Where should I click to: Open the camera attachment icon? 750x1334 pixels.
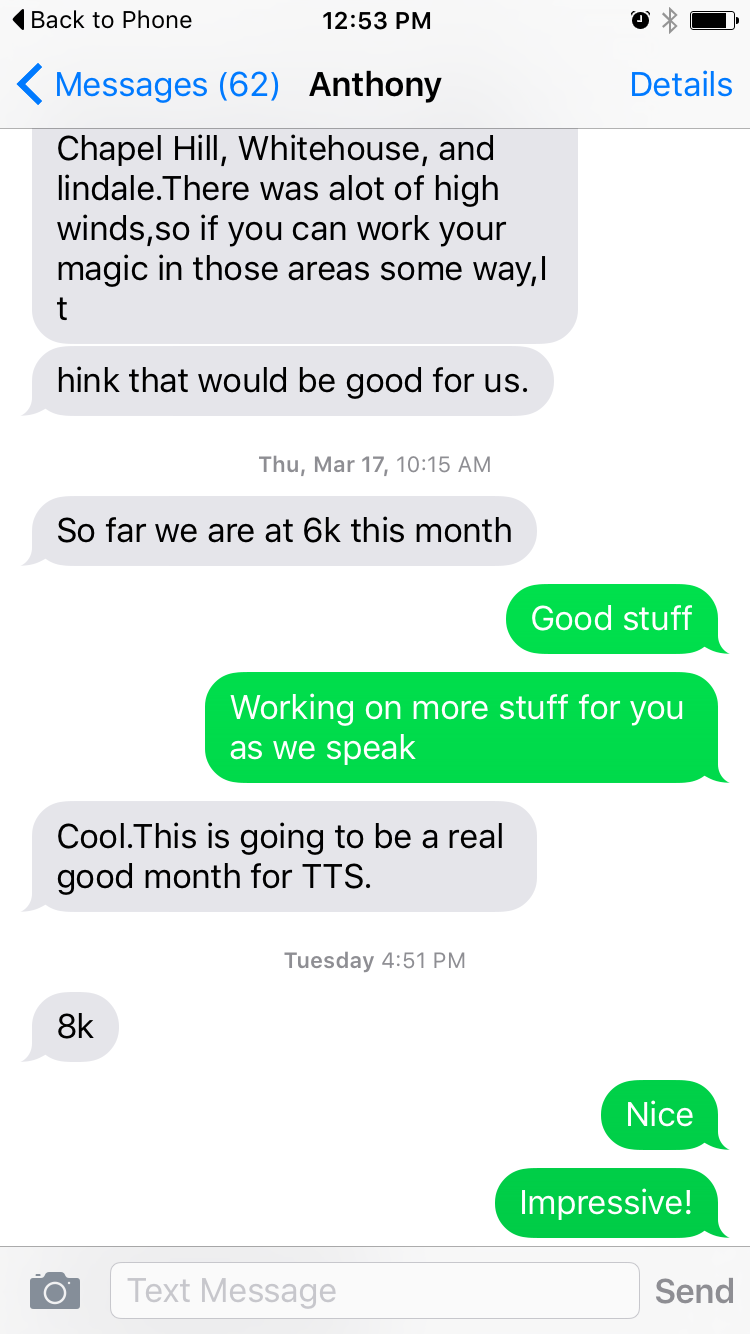coord(54,1291)
